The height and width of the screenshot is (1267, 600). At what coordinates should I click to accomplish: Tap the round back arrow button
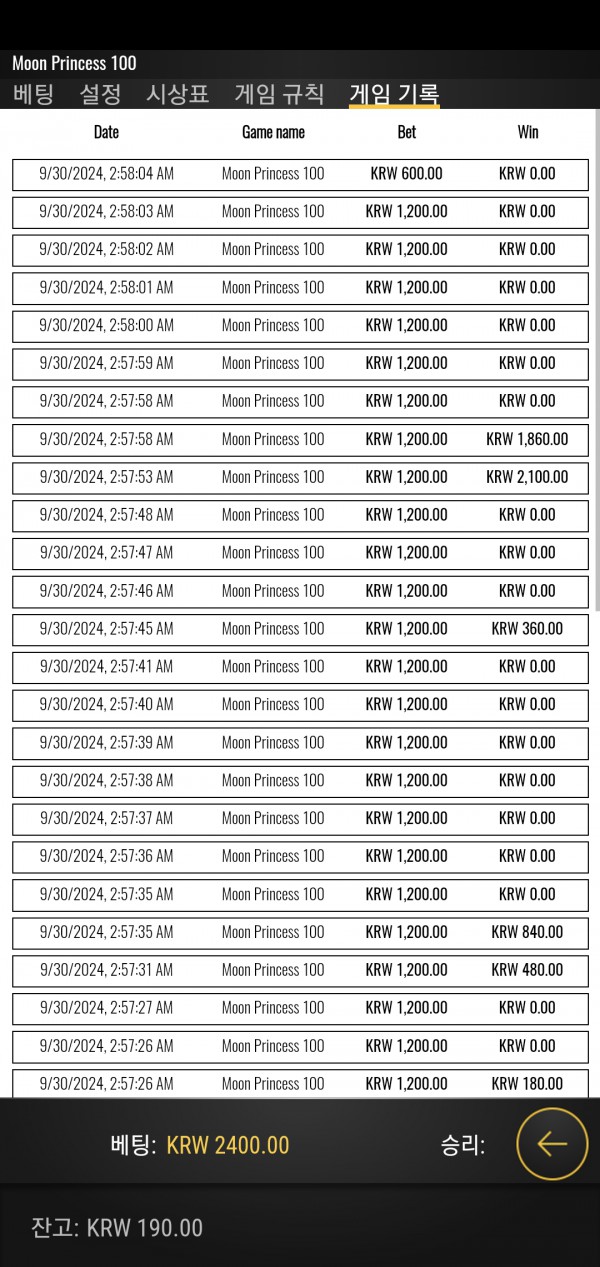click(552, 1144)
